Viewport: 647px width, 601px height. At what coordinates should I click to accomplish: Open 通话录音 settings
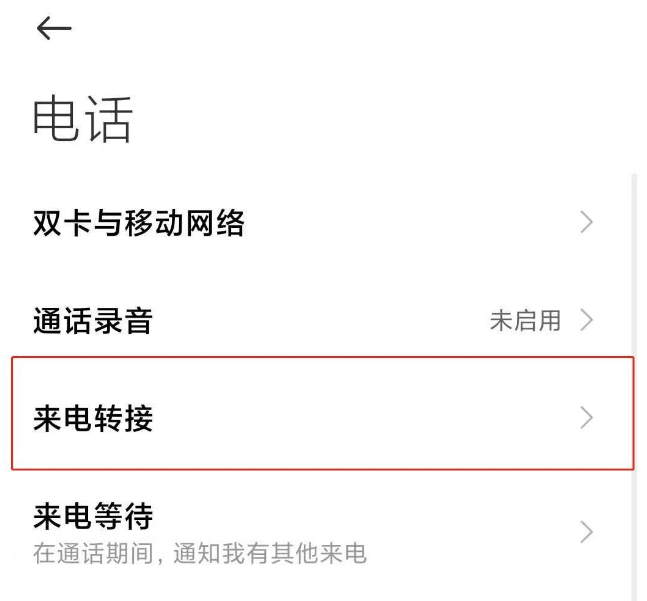[93, 321]
